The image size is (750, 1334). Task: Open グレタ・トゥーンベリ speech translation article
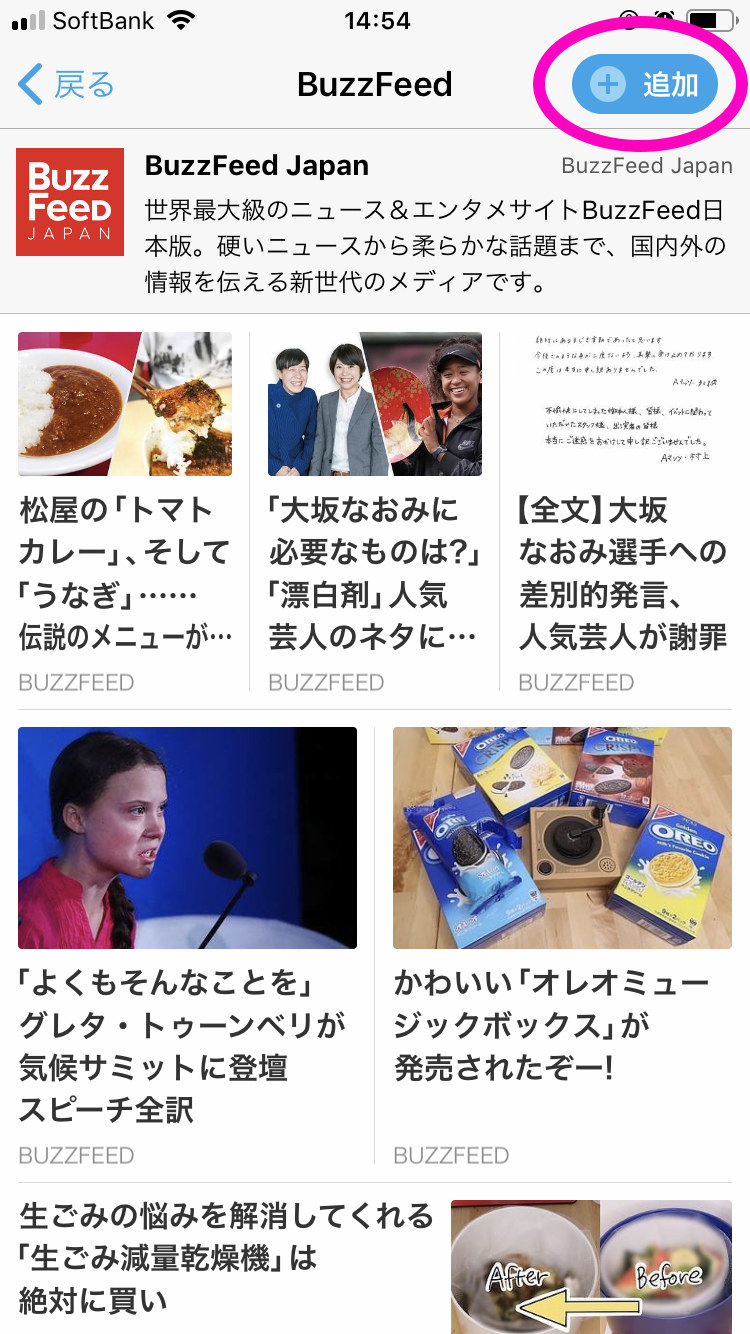coord(187,1045)
